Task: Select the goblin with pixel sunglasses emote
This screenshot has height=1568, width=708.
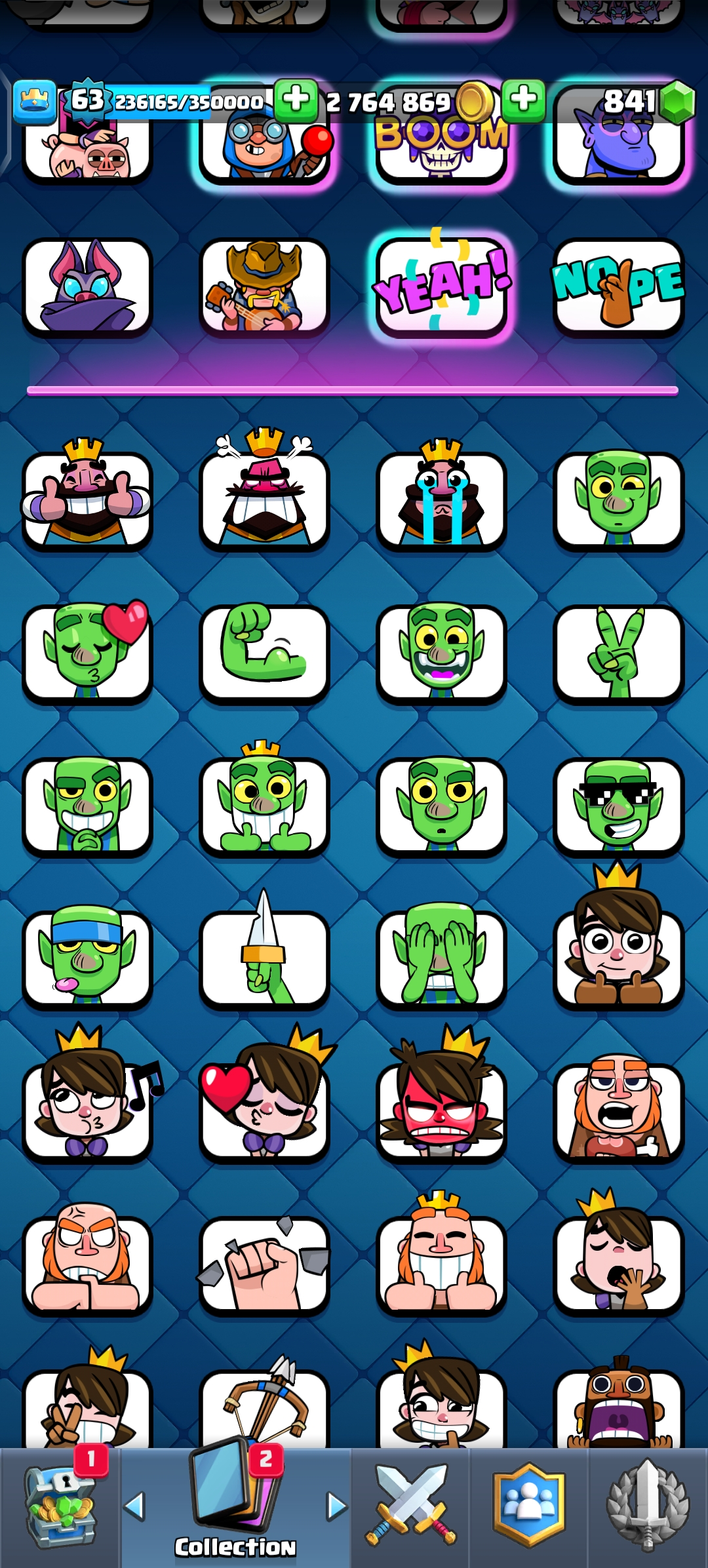Action: click(618, 806)
